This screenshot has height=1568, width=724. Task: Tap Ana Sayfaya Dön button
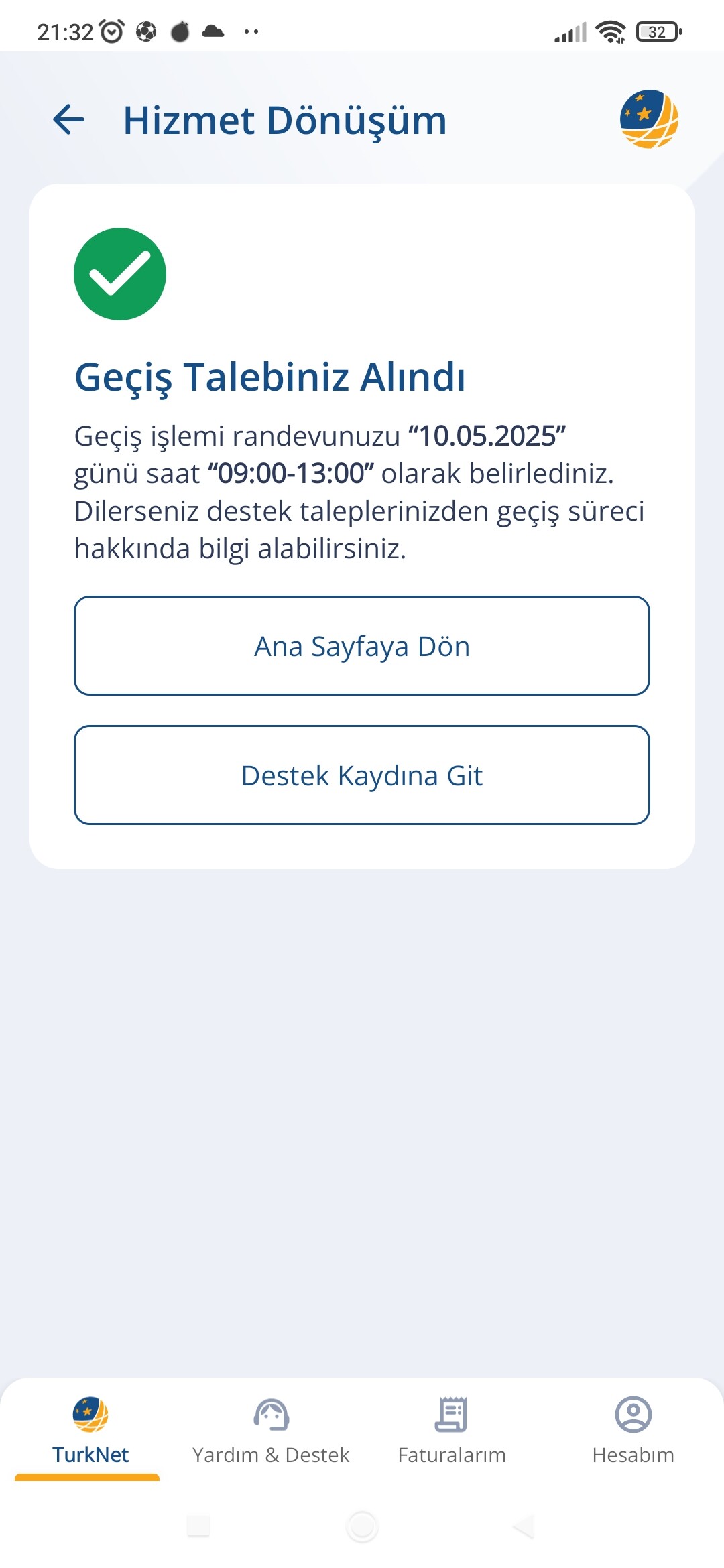(362, 645)
